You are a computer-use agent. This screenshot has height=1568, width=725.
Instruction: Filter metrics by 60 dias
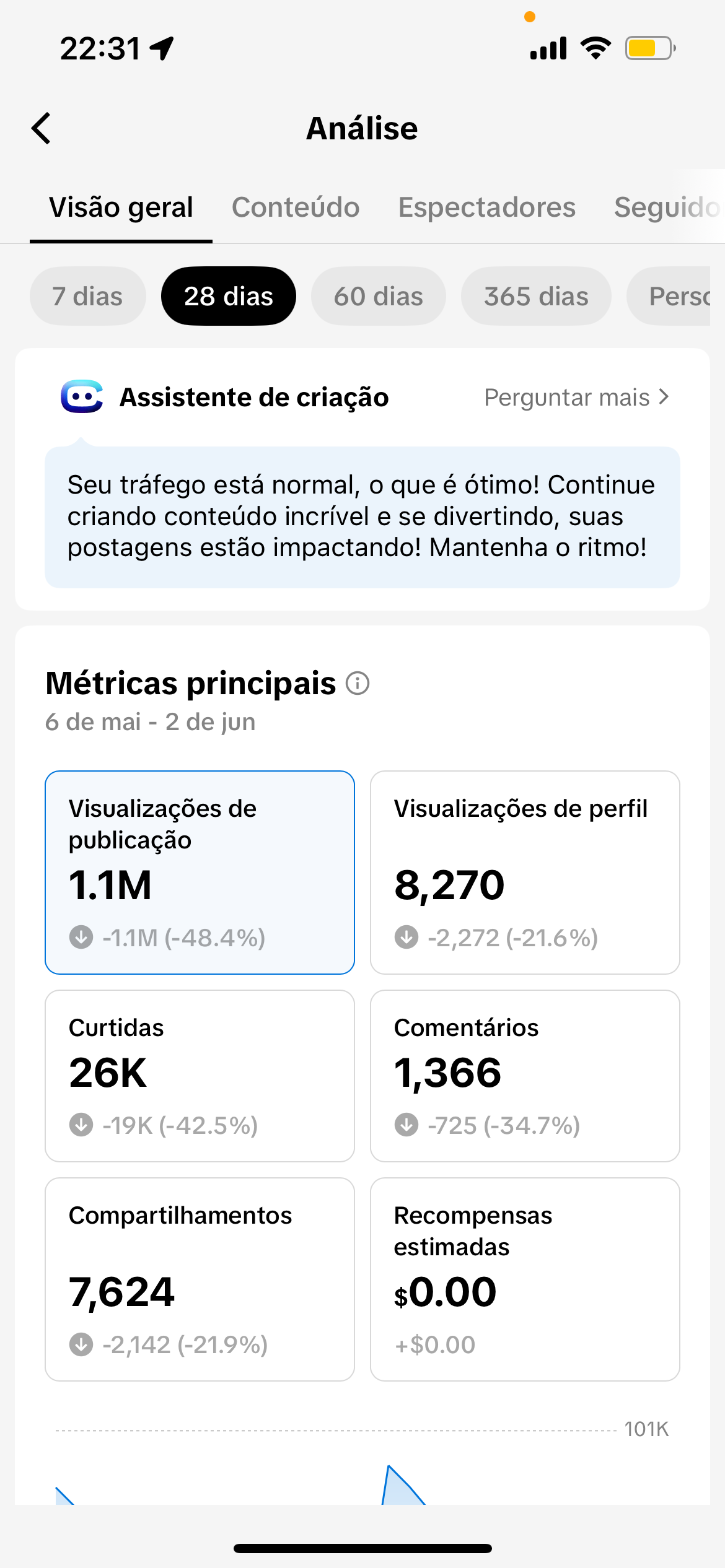[x=378, y=296]
